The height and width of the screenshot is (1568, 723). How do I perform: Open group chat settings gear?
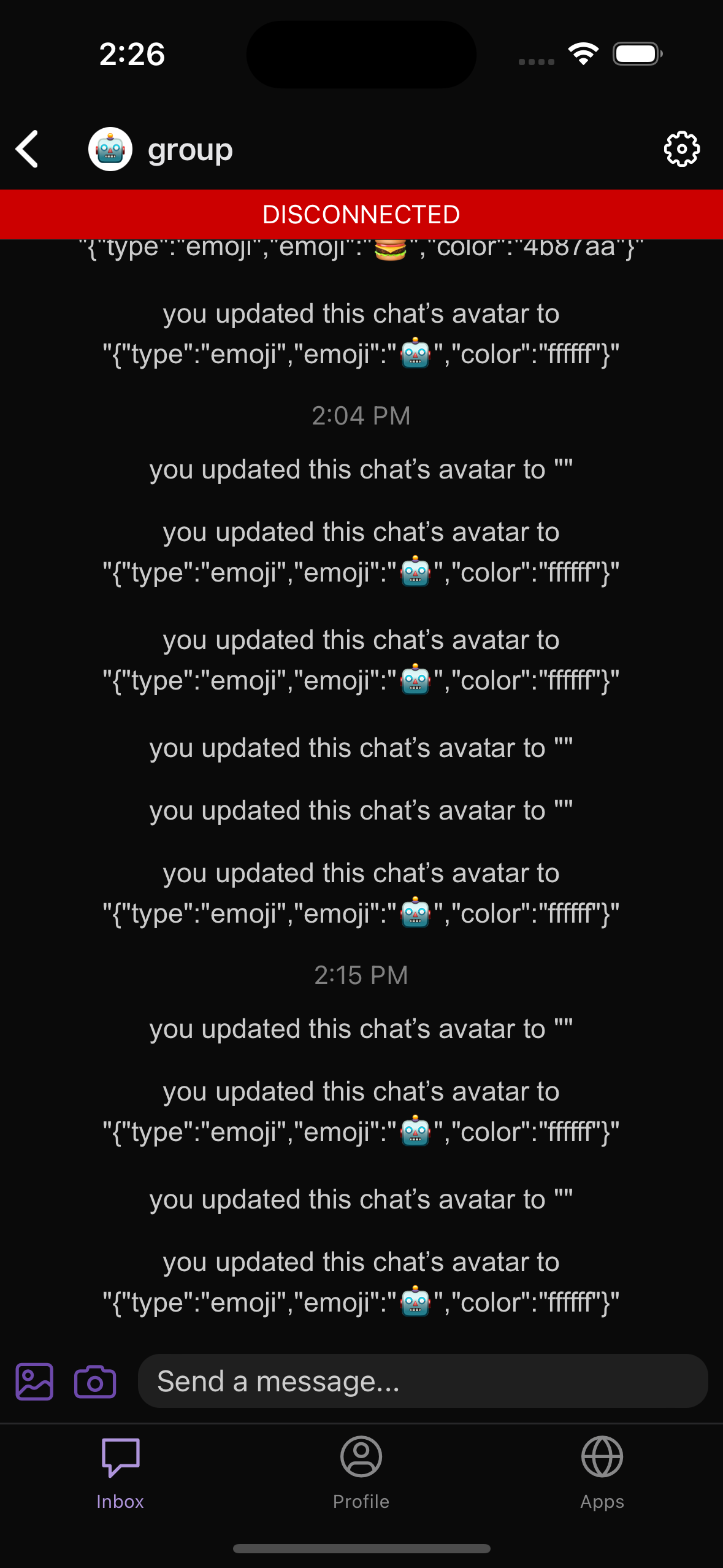click(x=681, y=149)
